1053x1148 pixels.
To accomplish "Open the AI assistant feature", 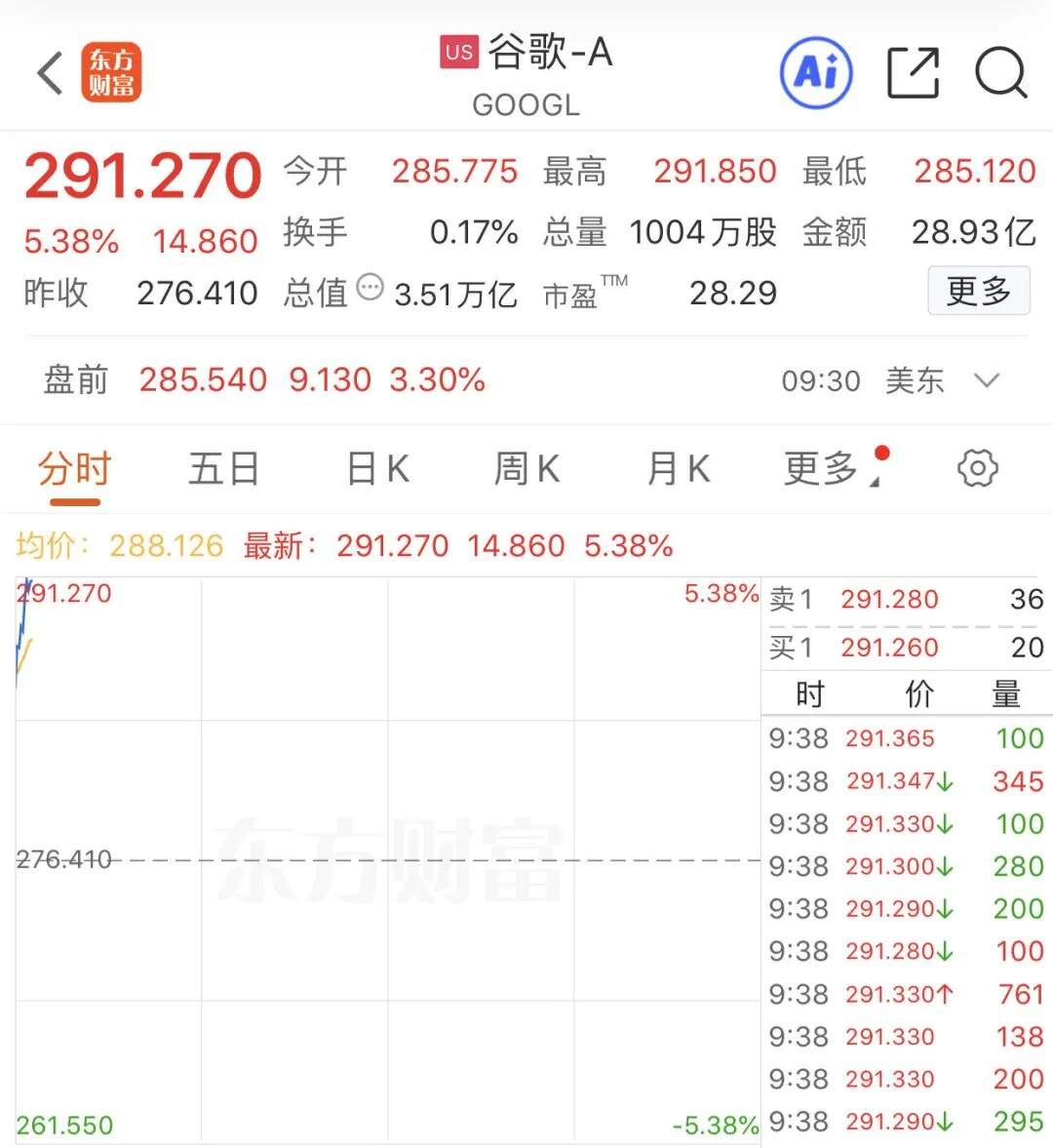I will 817,72.
